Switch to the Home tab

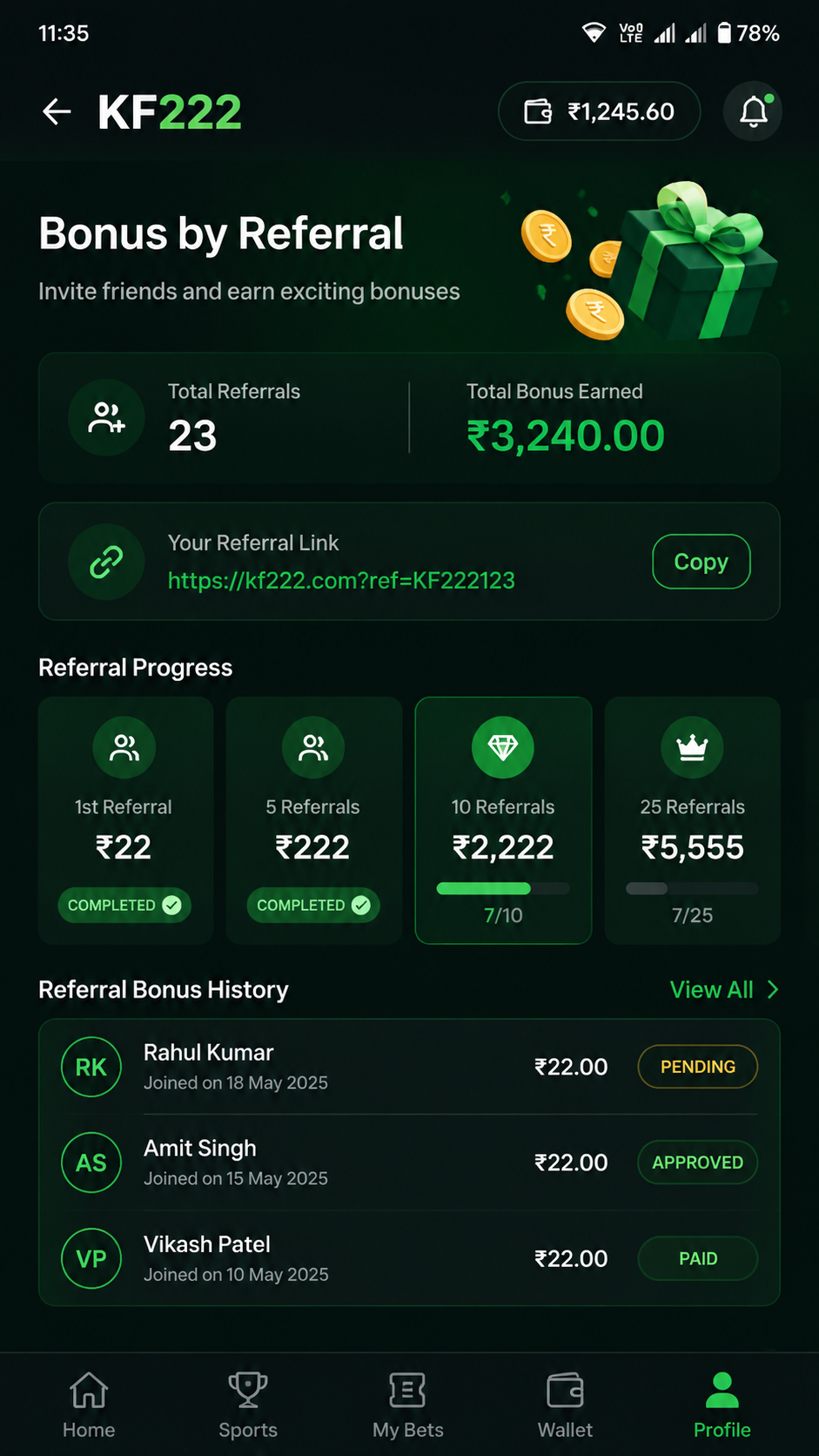pyautogui.click(x=89, y=1404)
